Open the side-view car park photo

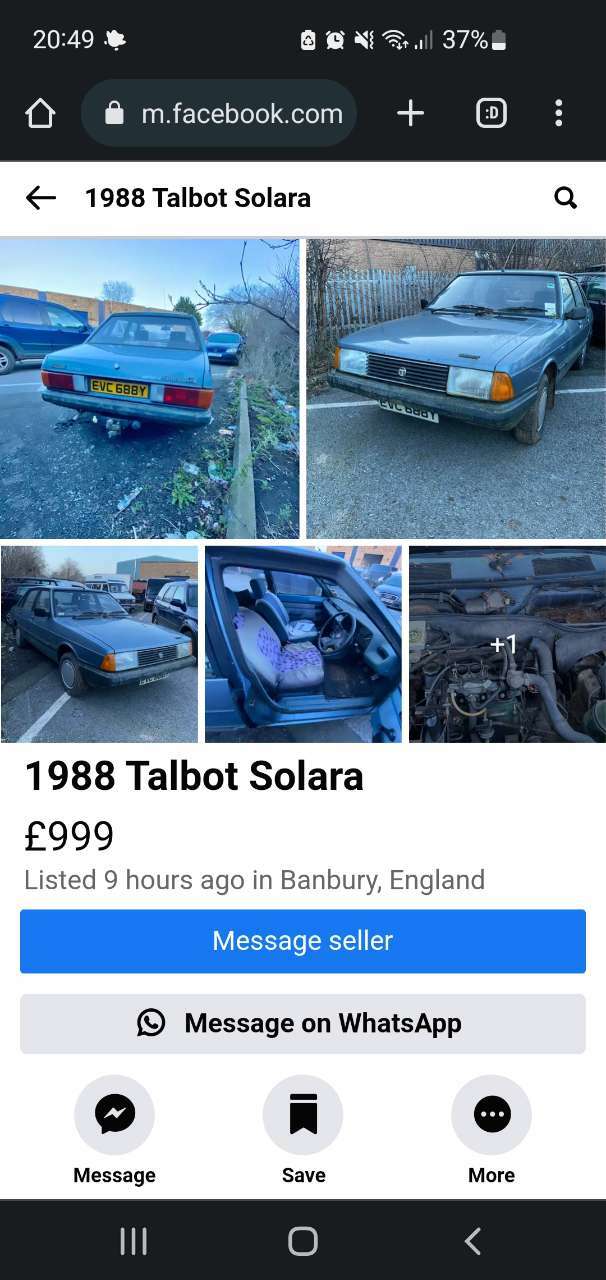(x=99, y=644)
